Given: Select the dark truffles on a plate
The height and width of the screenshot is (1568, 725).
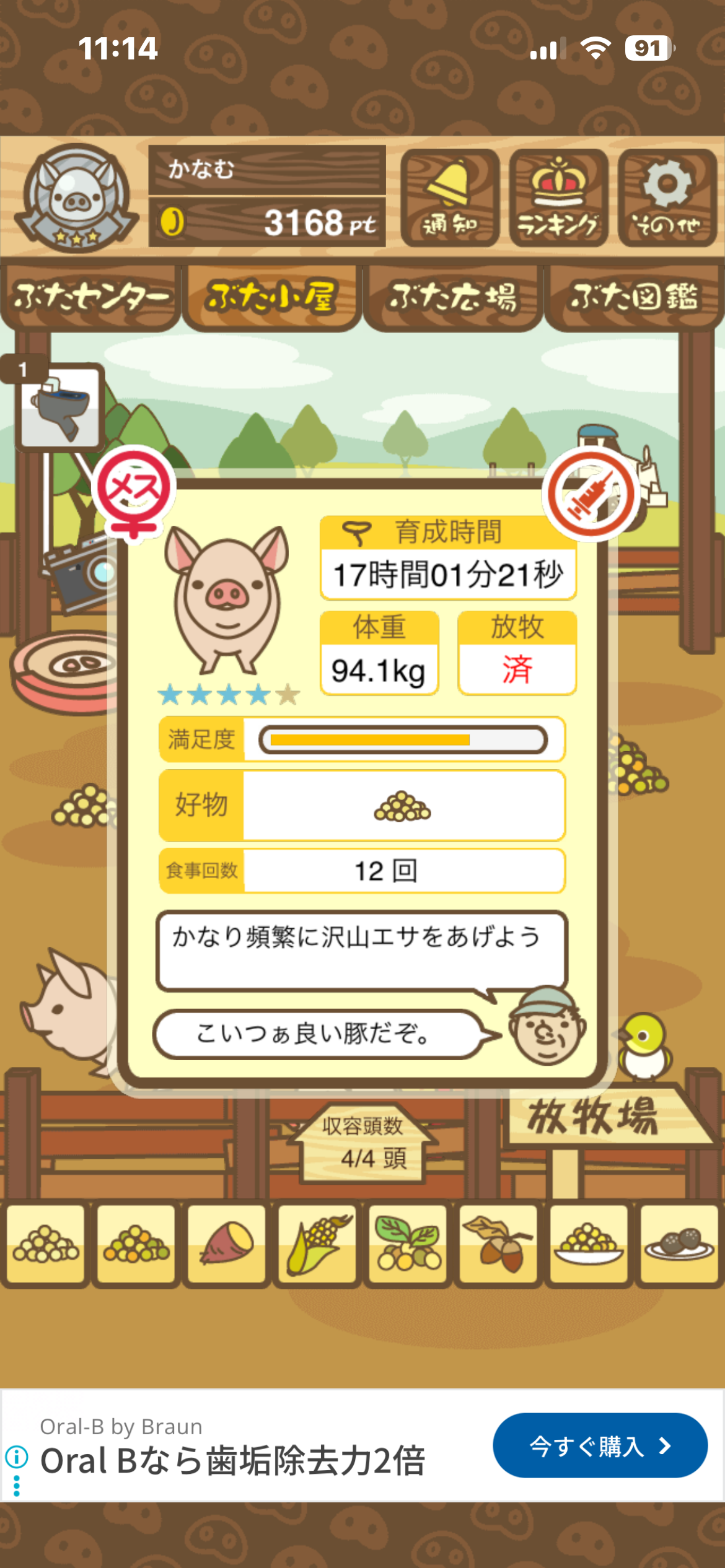Looking at the screenshot, I should point(679,1244).
